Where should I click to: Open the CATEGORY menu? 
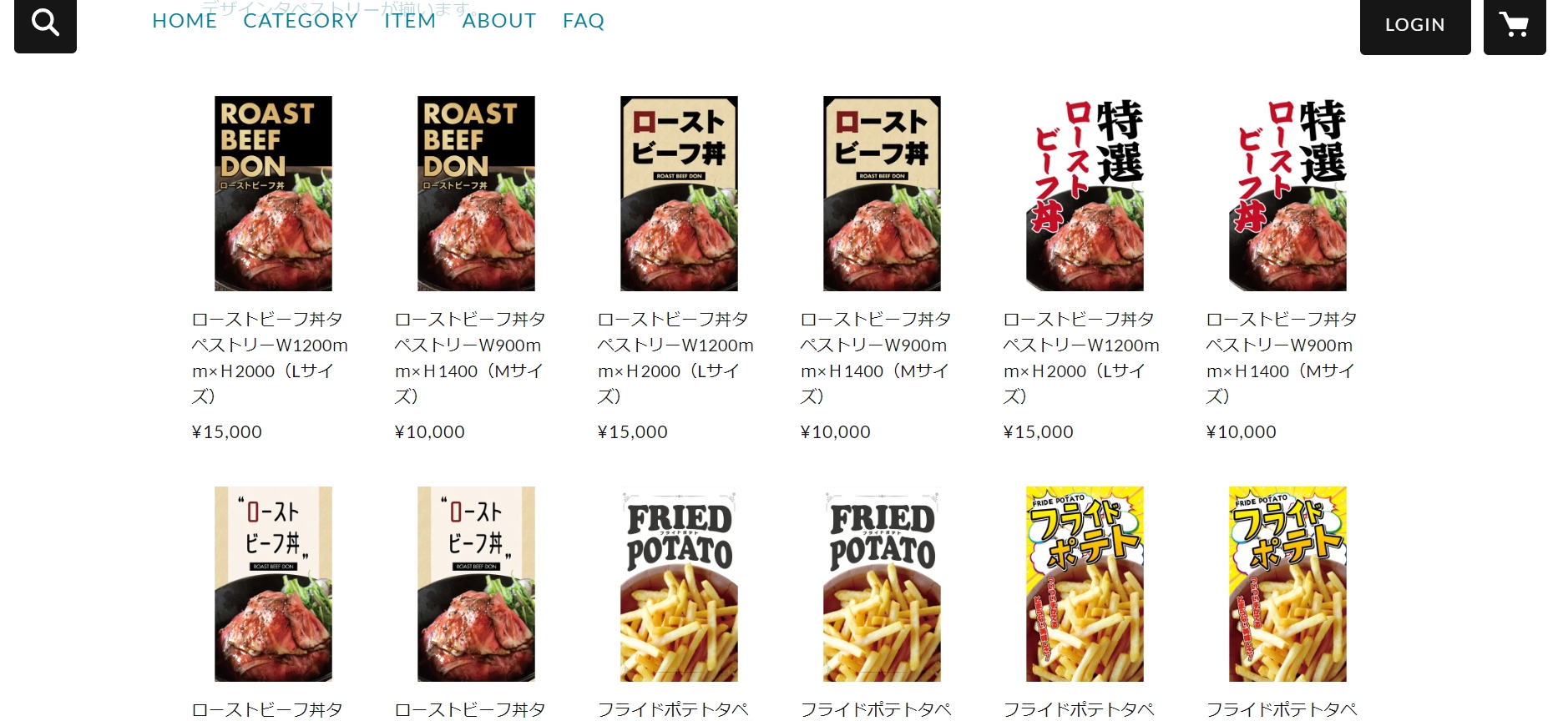click(x=301, y=21)
